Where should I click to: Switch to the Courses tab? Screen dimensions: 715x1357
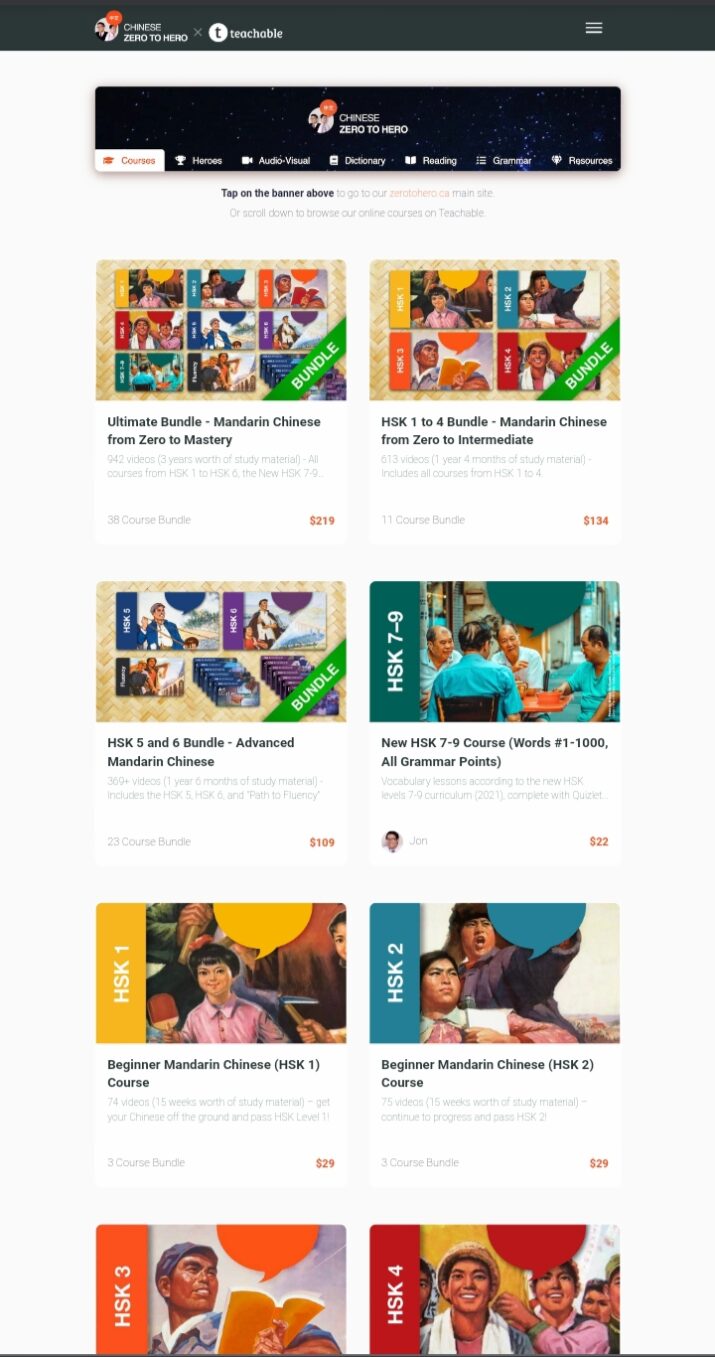[x=130, y=160]
